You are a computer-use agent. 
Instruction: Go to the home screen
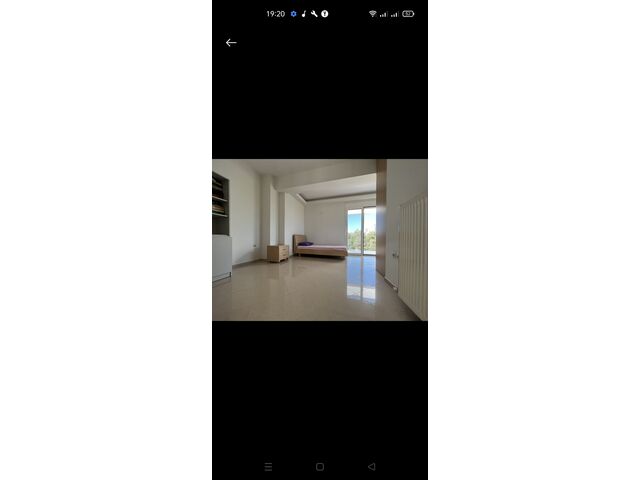tap(320, 466)
